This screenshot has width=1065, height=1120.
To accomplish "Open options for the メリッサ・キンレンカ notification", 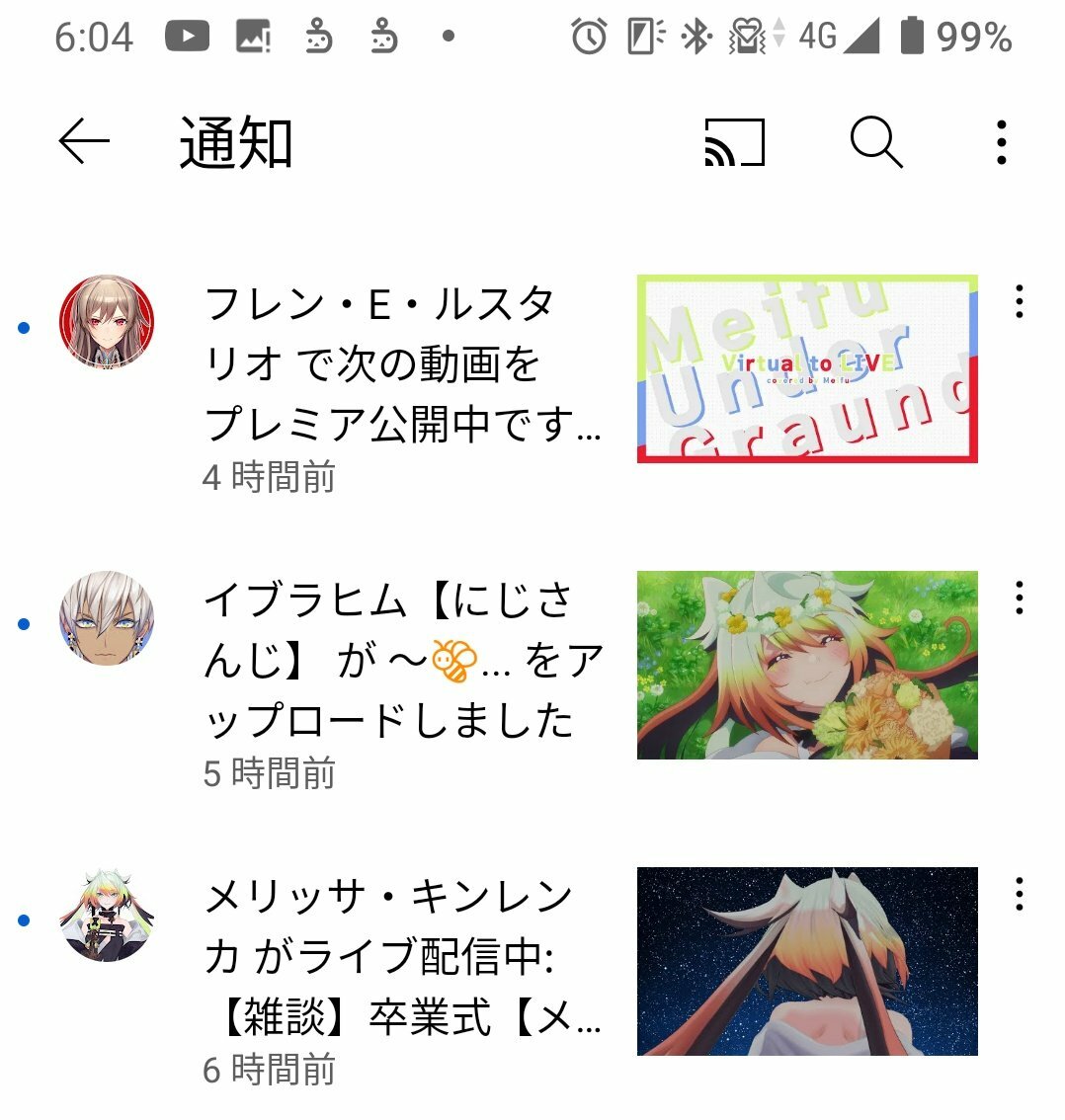I will (1019, 895).
